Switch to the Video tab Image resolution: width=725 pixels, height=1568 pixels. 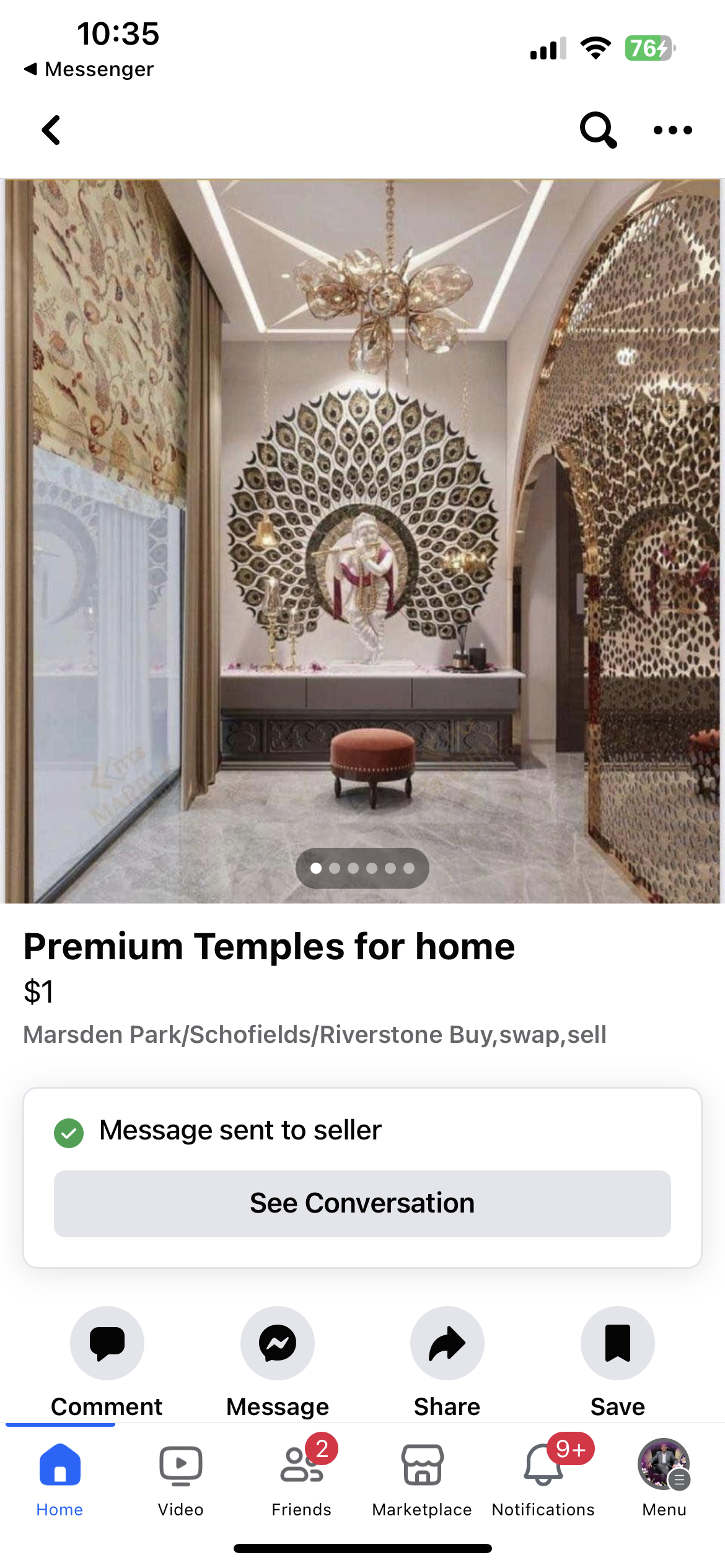pyautogui.click(x=180, y=1477)
